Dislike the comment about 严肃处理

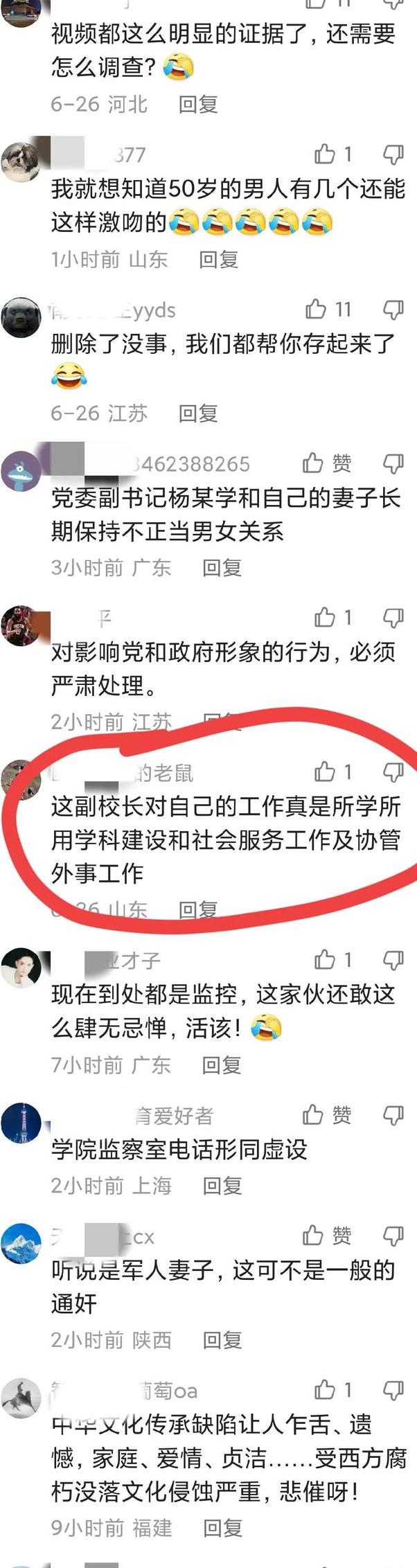393,616
